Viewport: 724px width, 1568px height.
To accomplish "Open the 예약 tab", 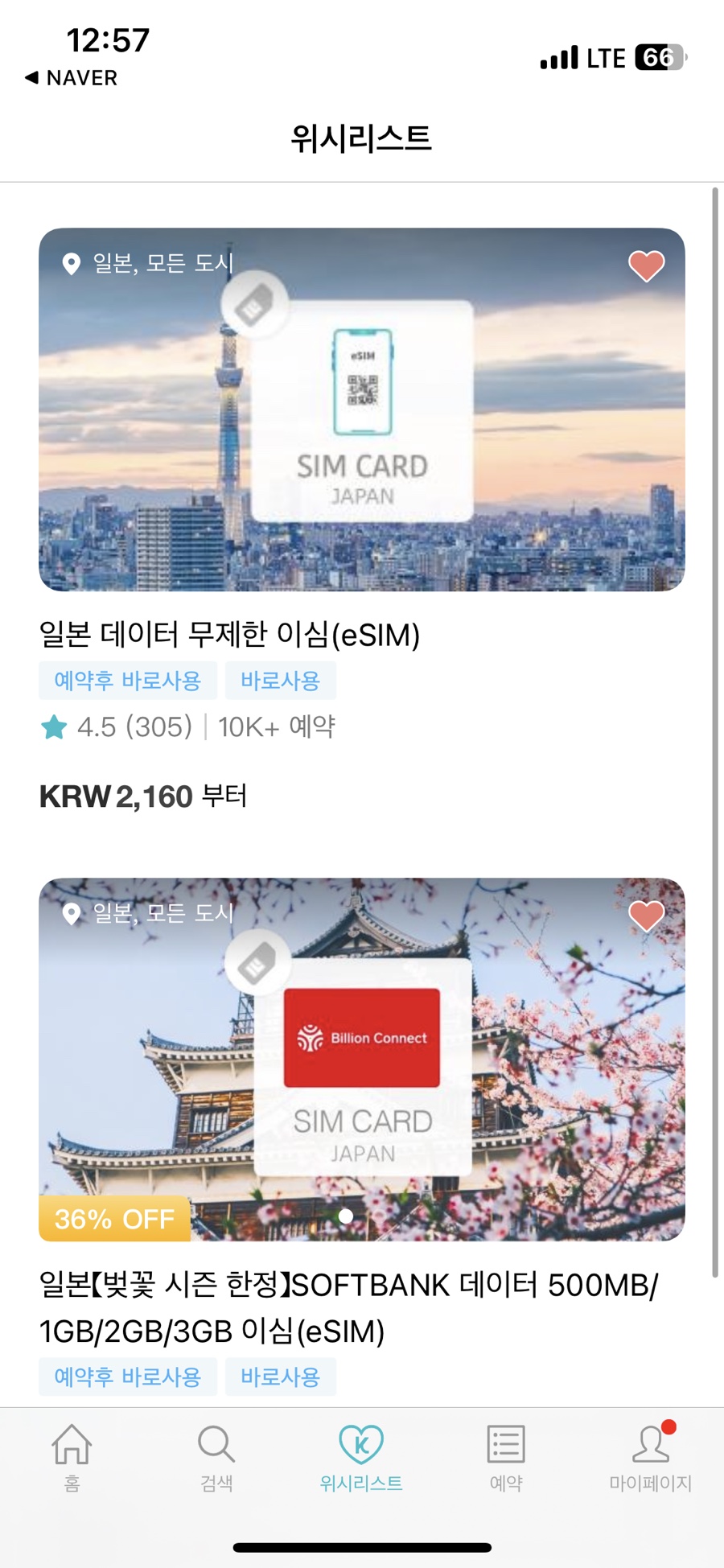I will pos(506,1458).
